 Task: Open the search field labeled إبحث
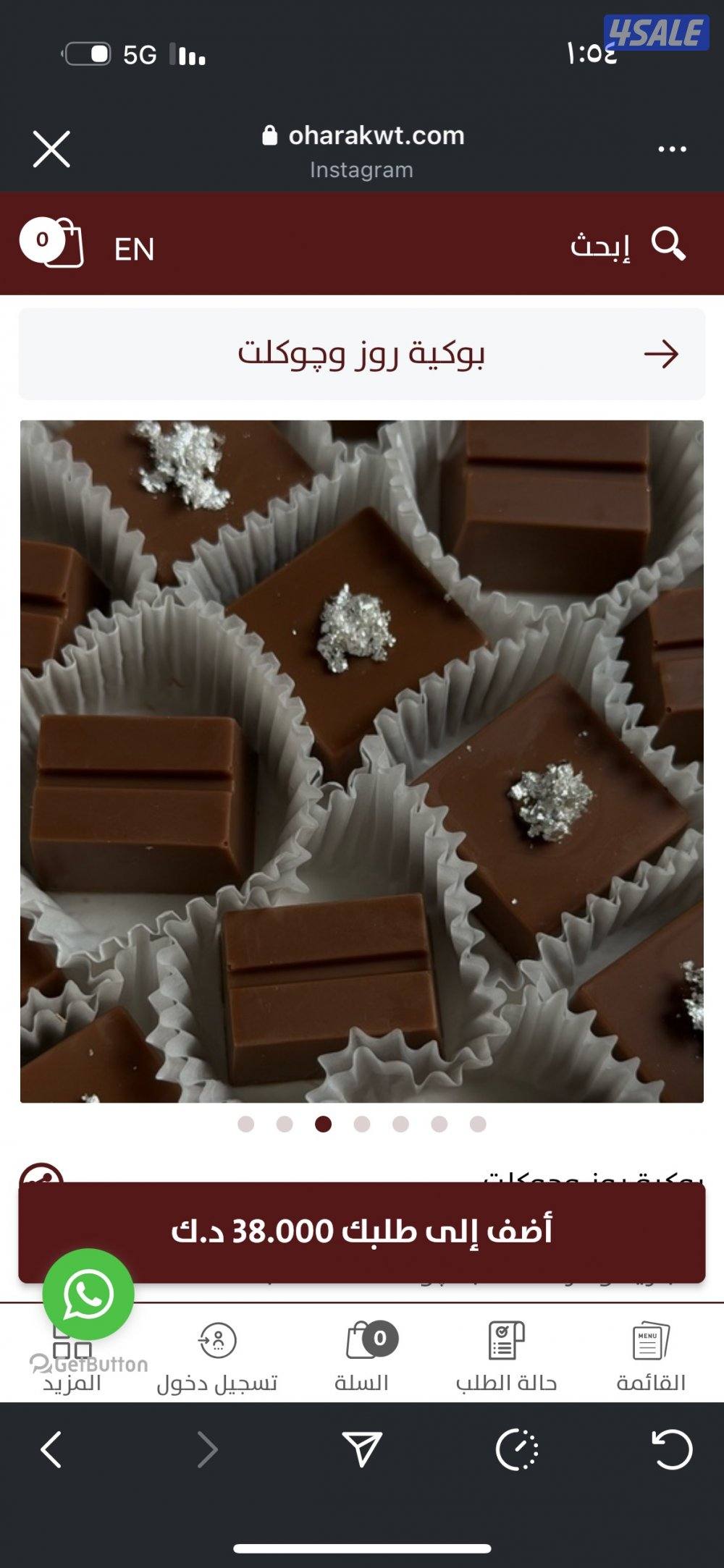pyautogui.click(x=627, y=245)
